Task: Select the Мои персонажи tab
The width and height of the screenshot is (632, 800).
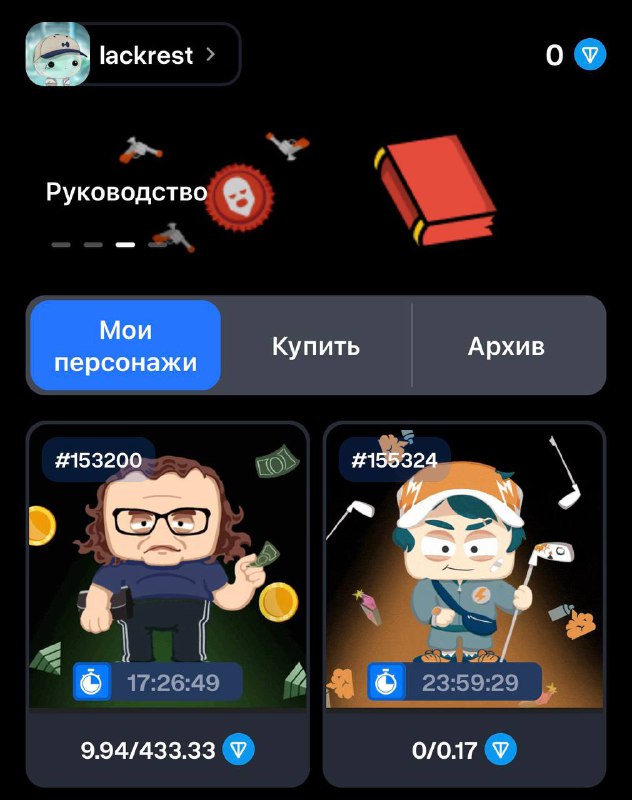Action: [126, 346]
